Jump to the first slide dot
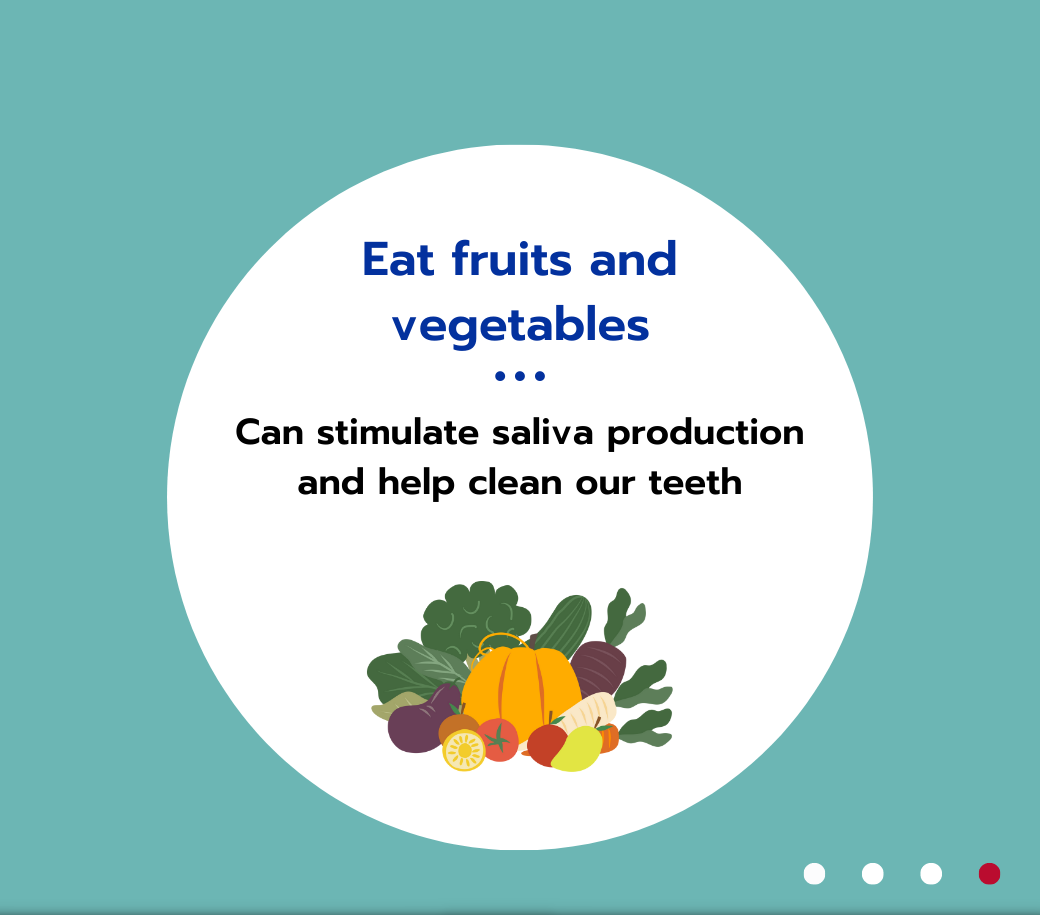Viewport: 1040px width, 915px height. 814,874
